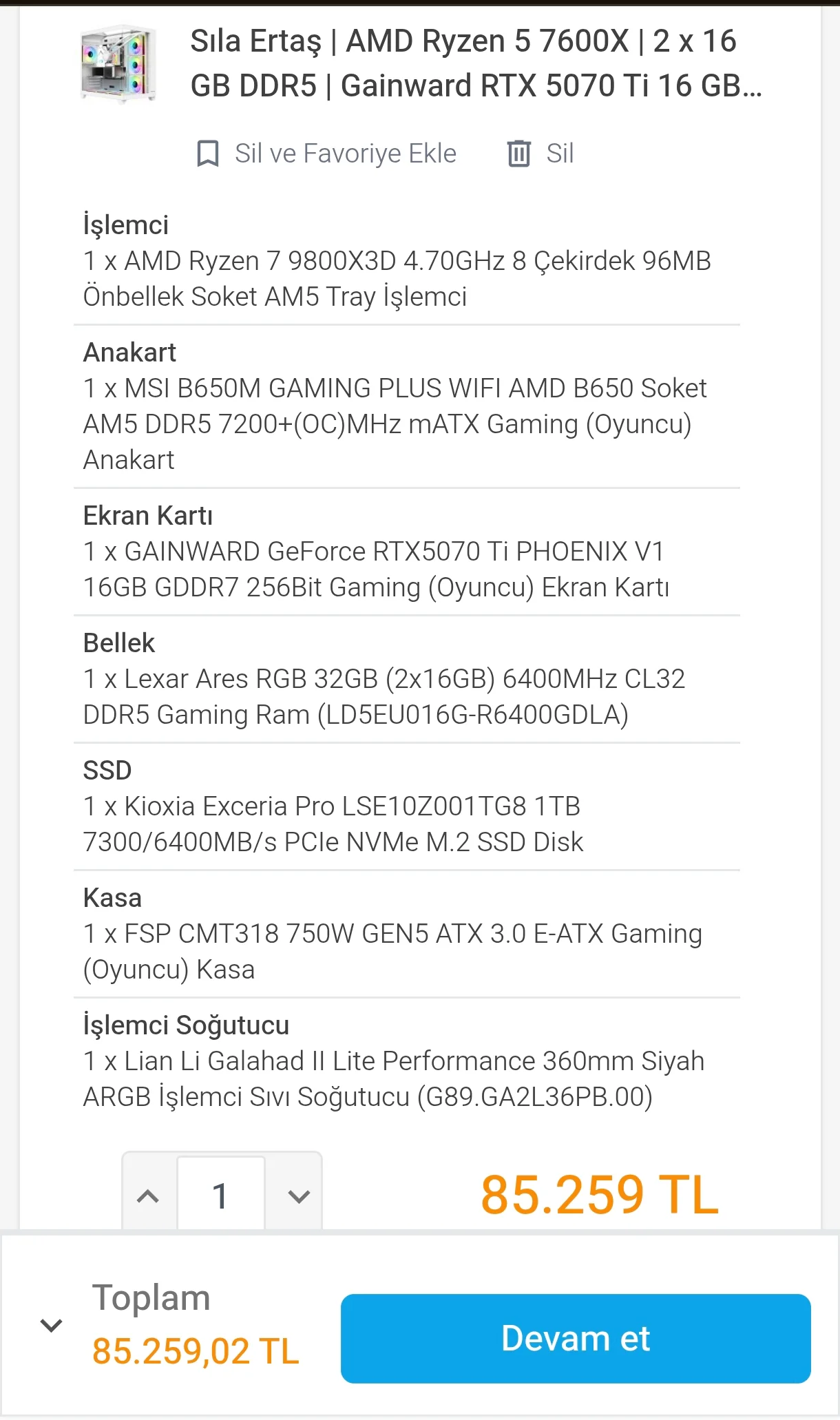
Task: Open the Sıla Ertaş PC product thumbnail
Action: click(x=118, y=64)
